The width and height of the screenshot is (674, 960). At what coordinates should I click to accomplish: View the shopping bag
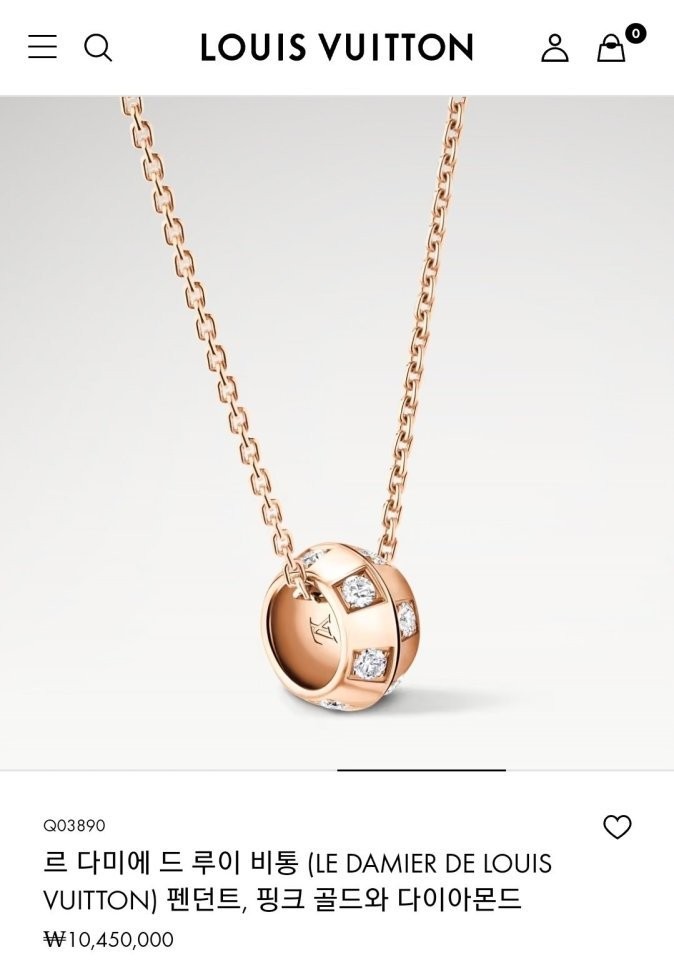(612, 47)
